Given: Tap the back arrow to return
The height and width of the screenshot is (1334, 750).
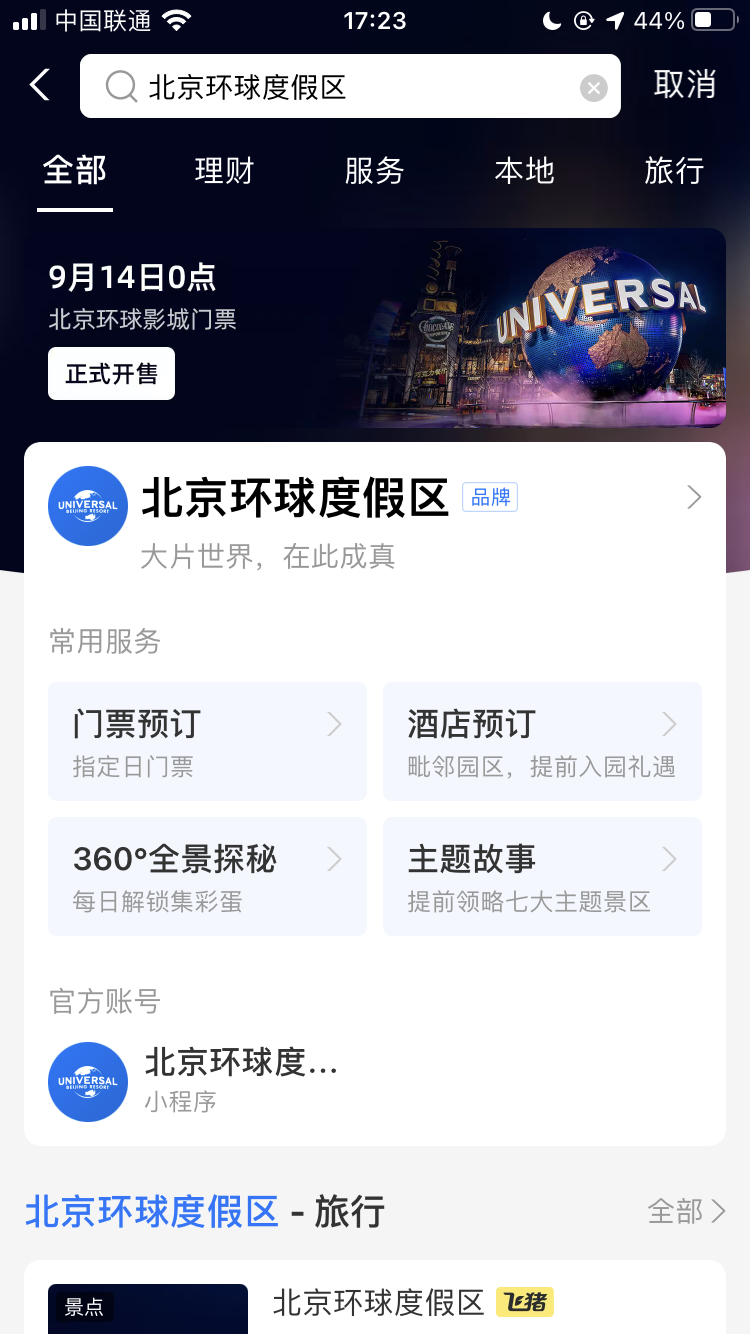Looking at the screenshot, I should [38, 86].
